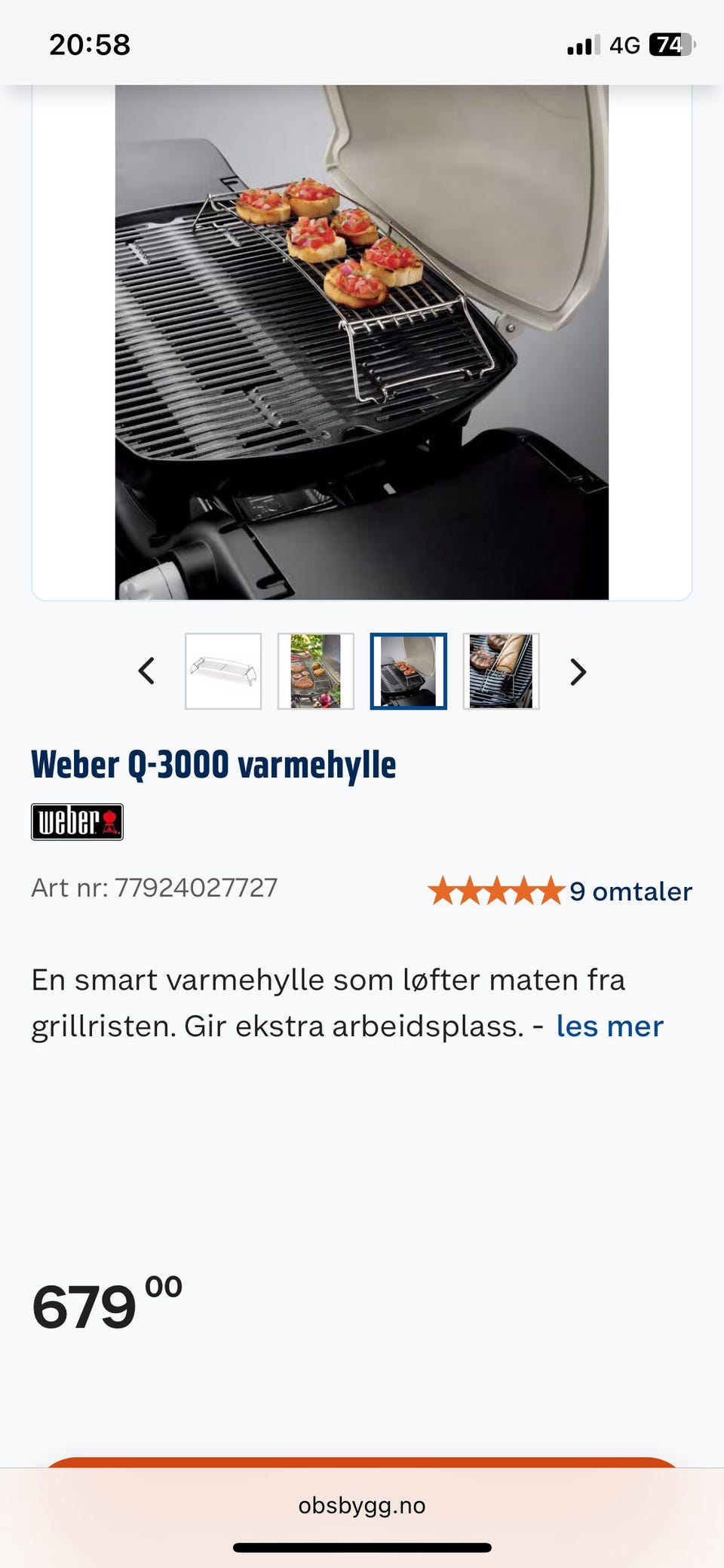Tap the obsbygg.no address bar
The width and height of the screenshot is (724, 1568).
point(362,1505)
